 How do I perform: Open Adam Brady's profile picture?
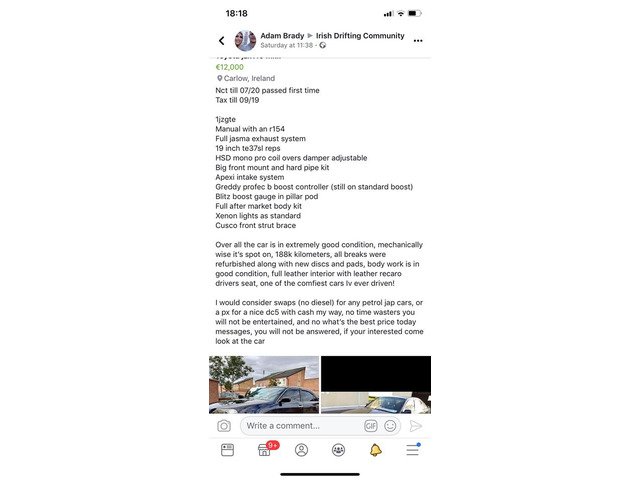click(x=245, y=40)
